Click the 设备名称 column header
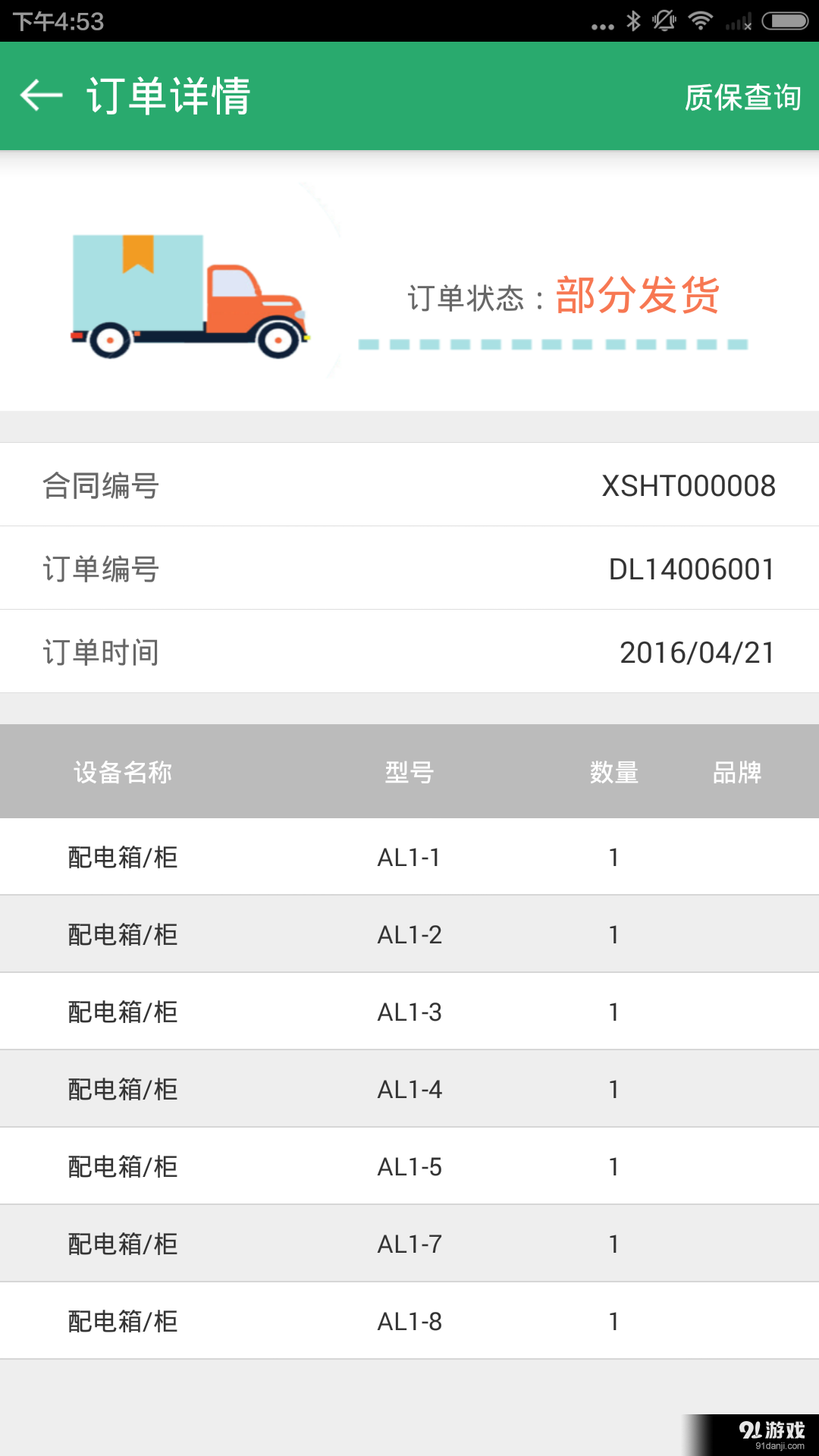The image size is (819, 1456). (x=123, y=772)
